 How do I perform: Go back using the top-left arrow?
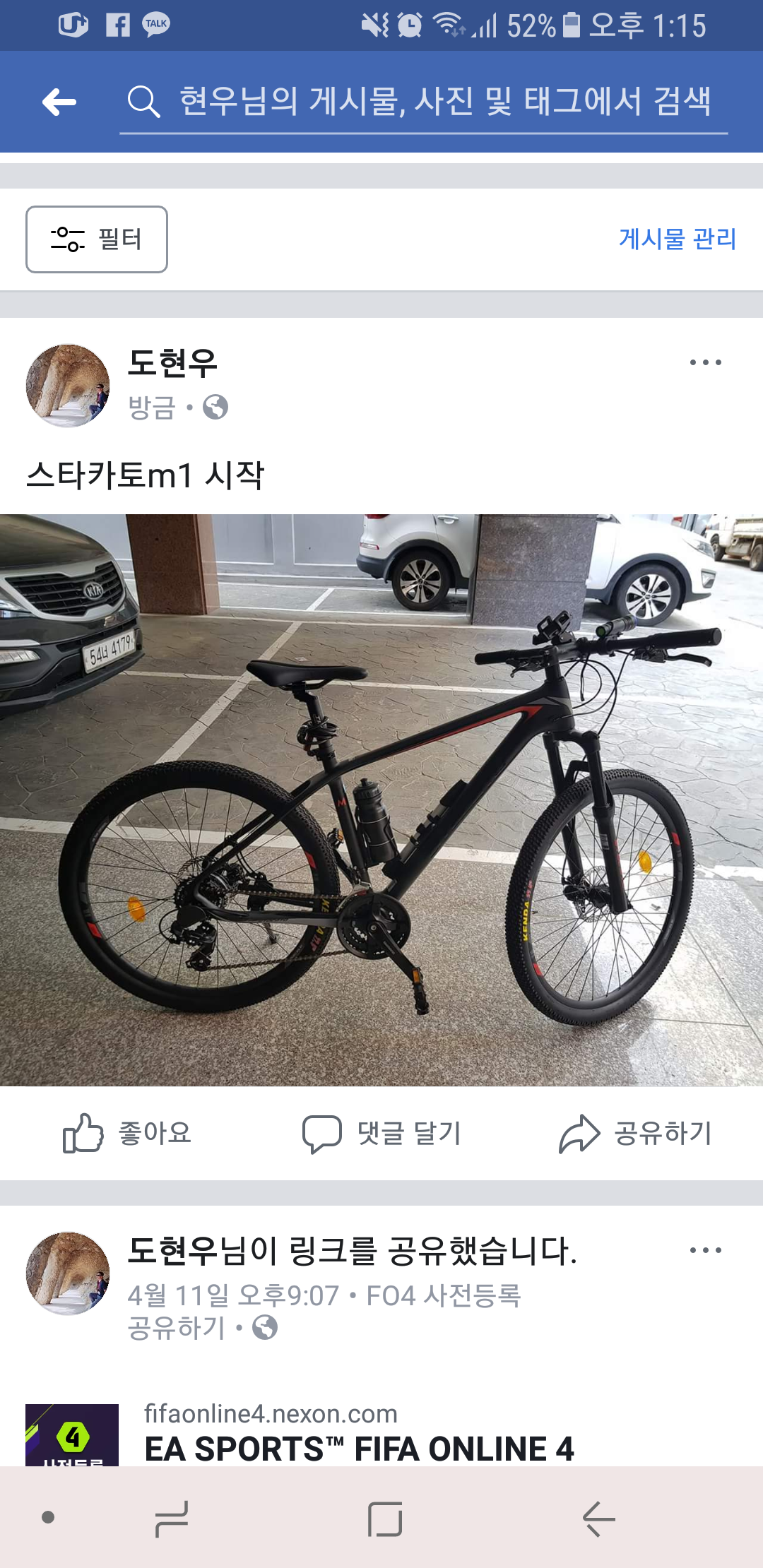[59, 102]
